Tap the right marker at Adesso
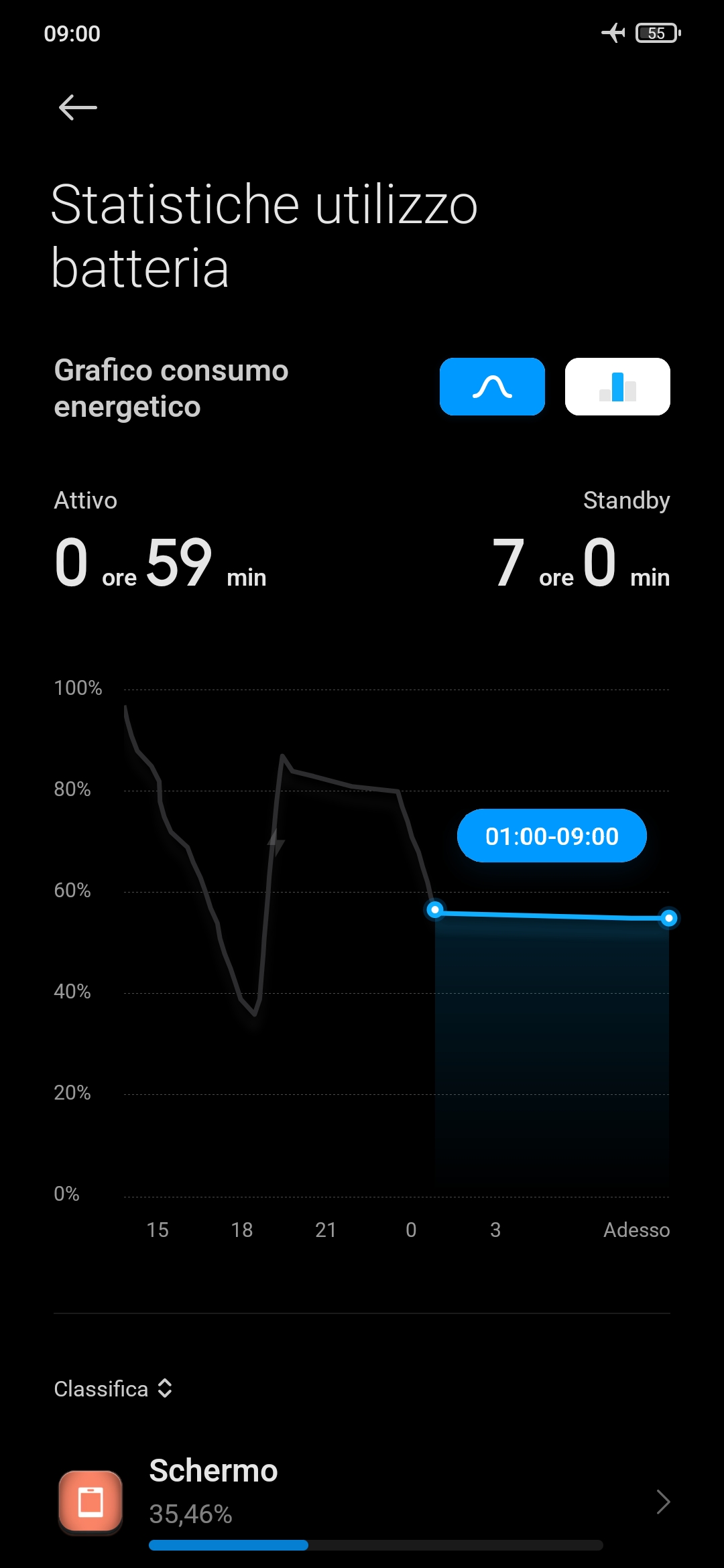 668,918
